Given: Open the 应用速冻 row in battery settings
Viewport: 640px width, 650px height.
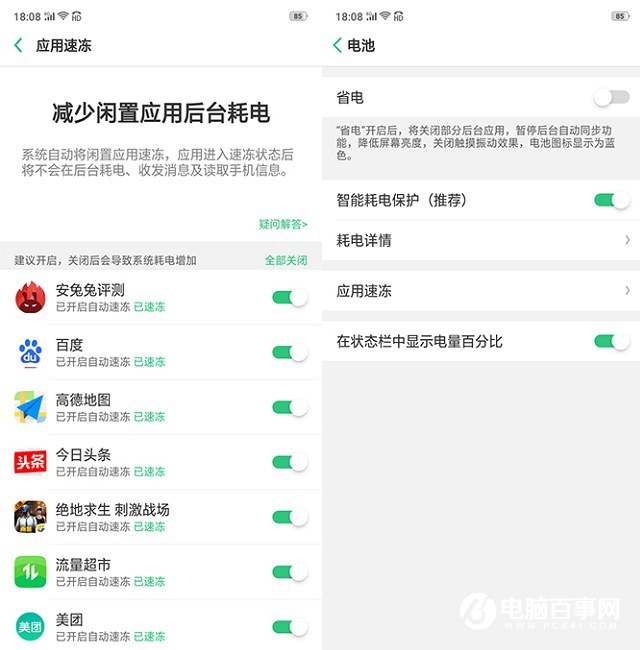Looking at the screenshot, I should 480,291.
